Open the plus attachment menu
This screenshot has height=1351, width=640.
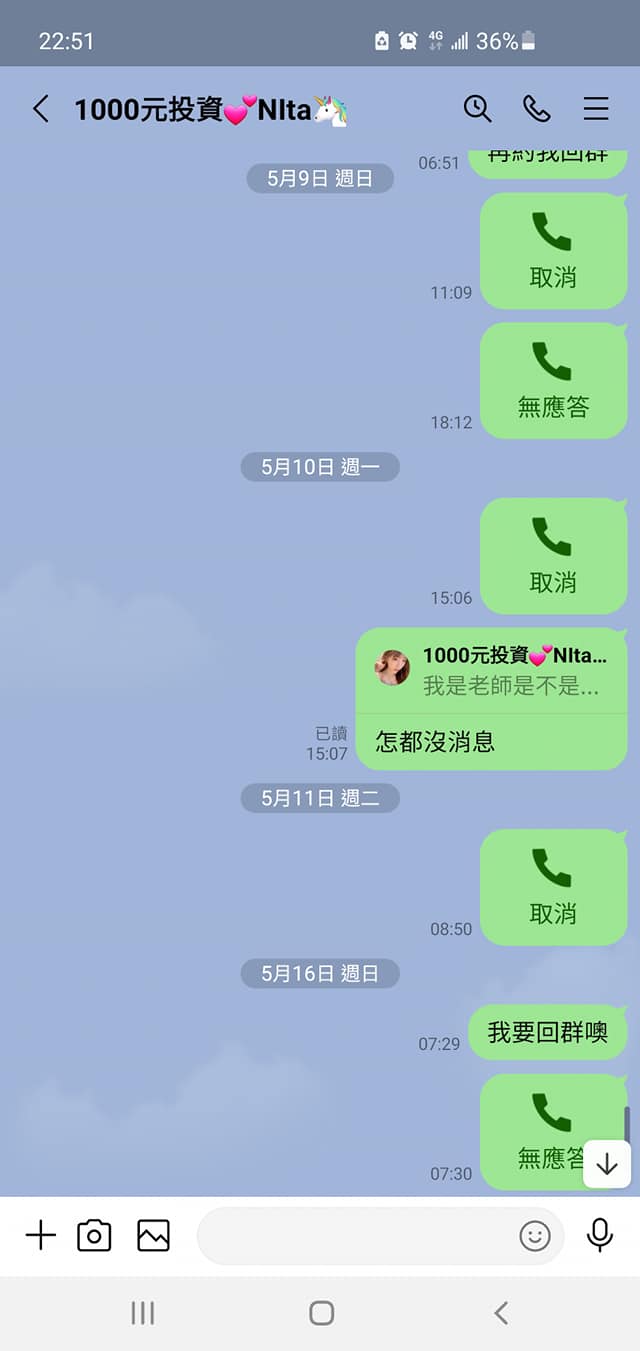point(40,1236)
